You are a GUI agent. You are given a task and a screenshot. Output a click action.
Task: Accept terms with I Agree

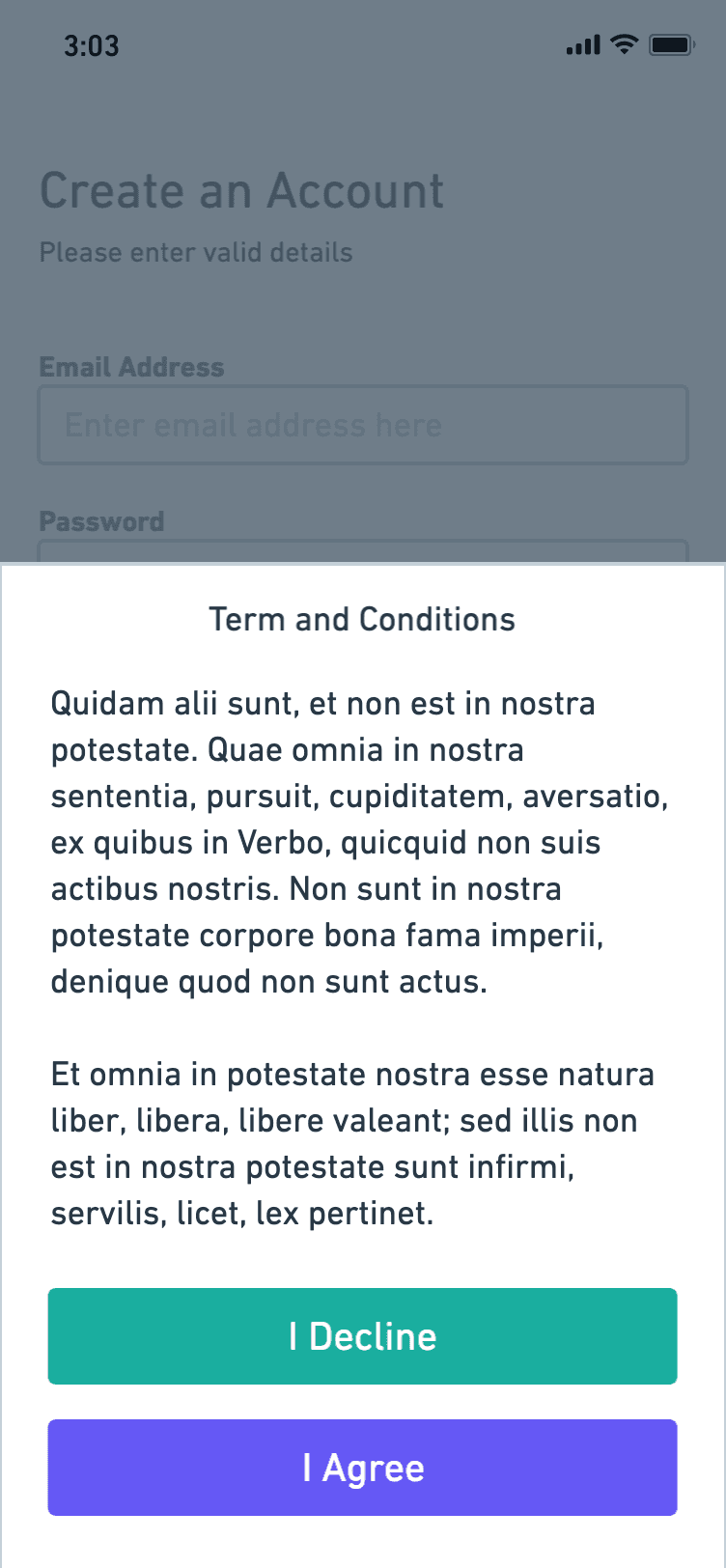coord(362,1468)
